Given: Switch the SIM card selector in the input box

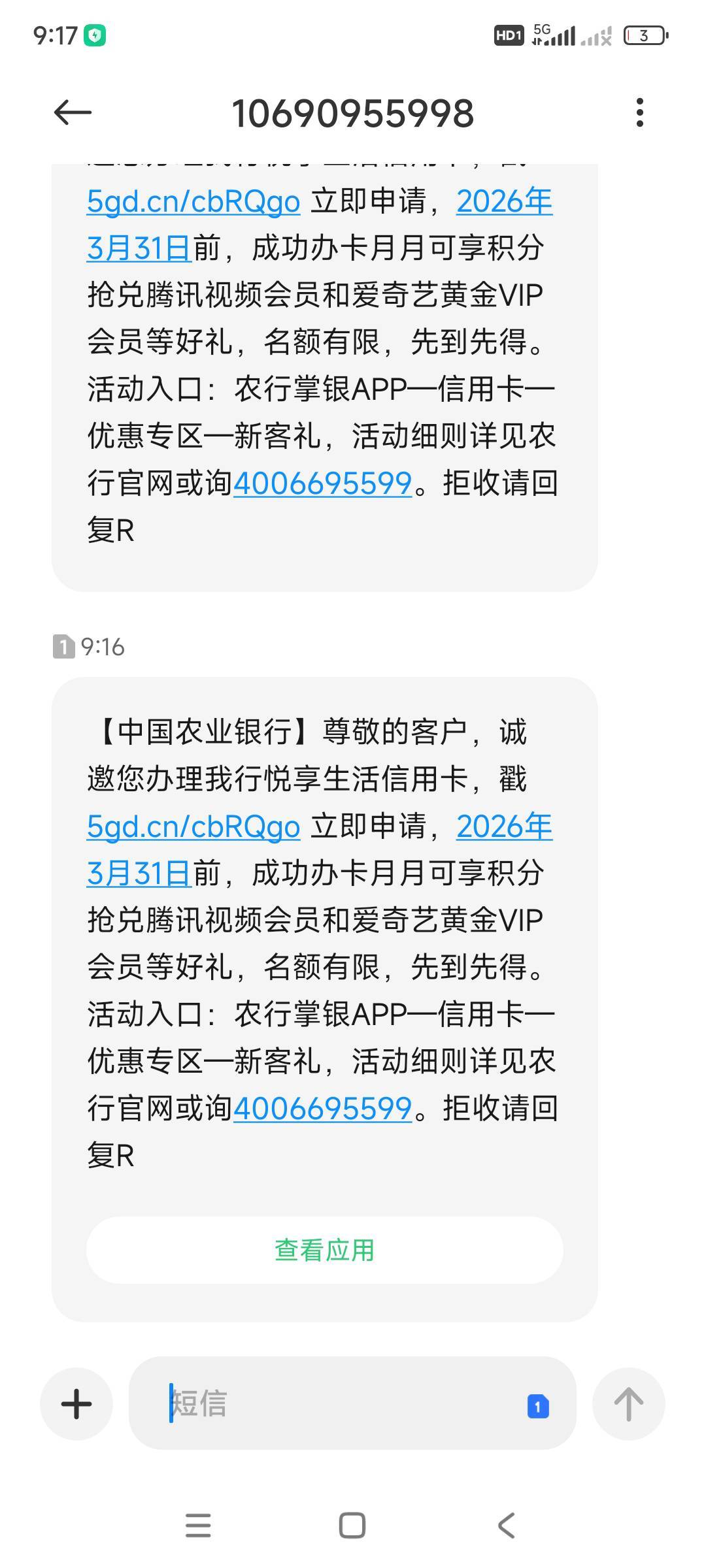Looking at the screenshot, I should coord(538,1406).
